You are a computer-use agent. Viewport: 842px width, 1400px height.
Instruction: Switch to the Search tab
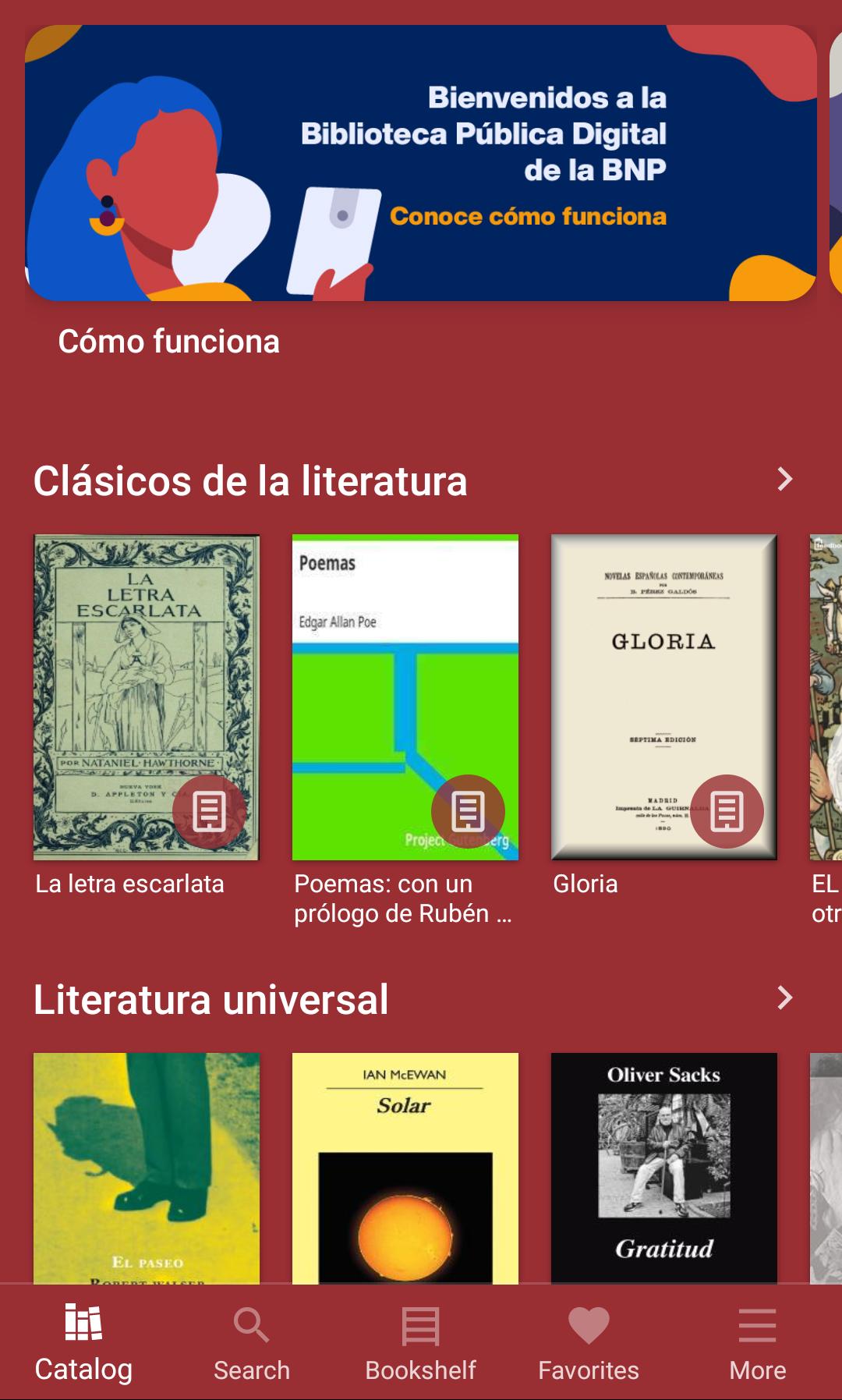(x=252, y=1342)
